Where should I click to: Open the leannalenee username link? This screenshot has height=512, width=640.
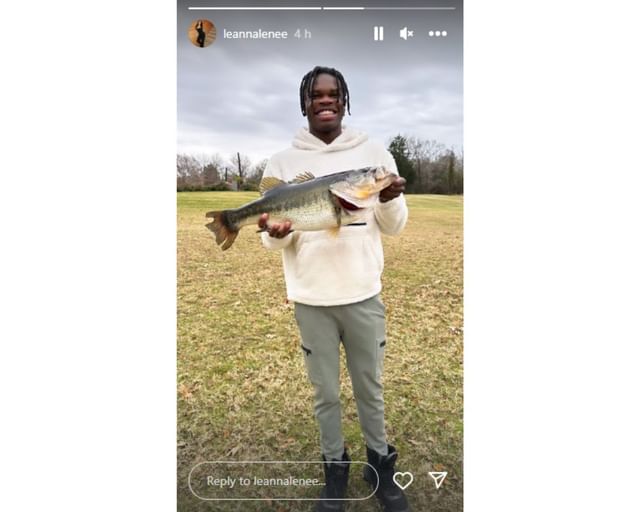click(x=255, y=34)
